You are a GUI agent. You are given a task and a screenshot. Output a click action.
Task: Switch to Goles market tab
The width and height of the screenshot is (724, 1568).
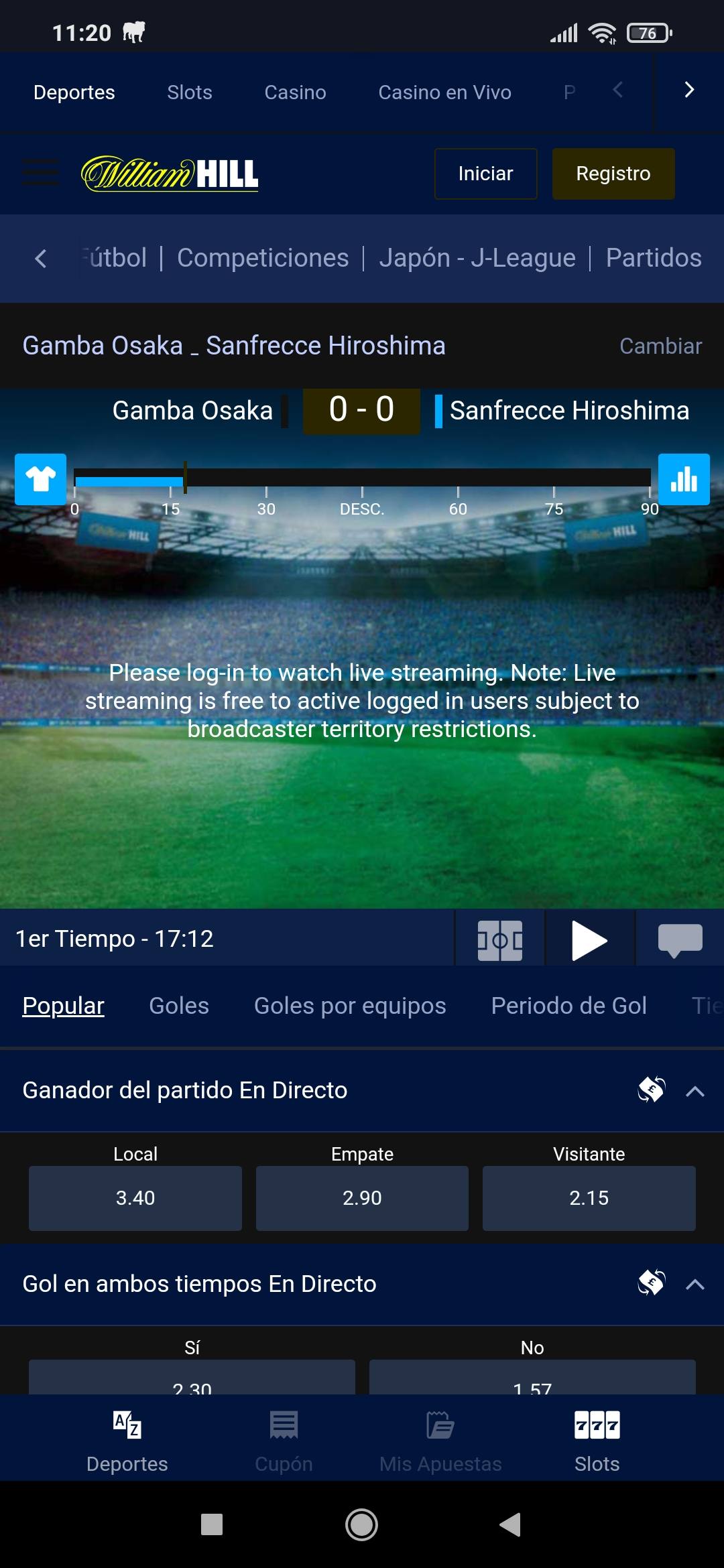[x=179, y=1006]
